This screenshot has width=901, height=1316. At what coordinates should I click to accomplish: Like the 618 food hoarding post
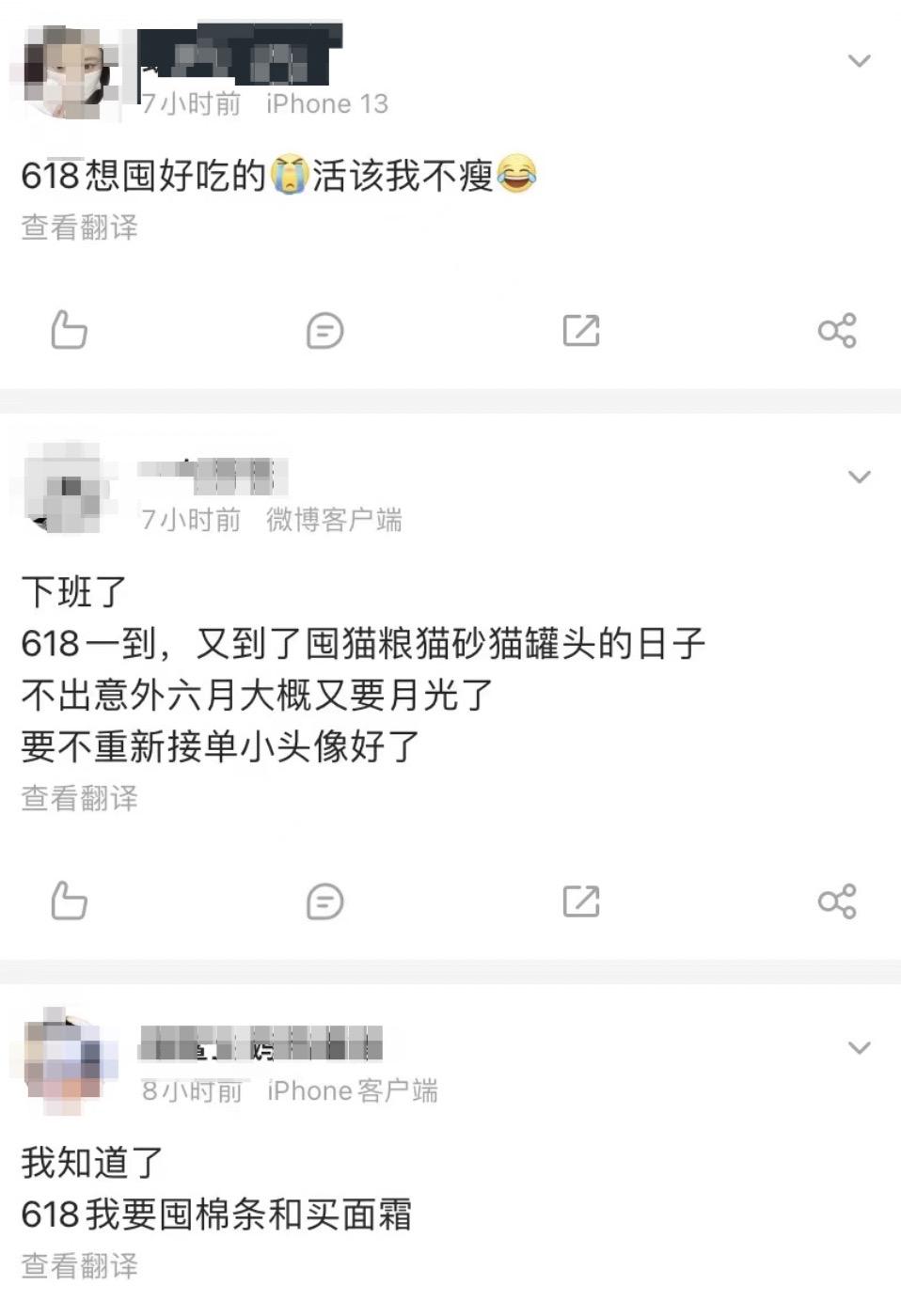67,330
